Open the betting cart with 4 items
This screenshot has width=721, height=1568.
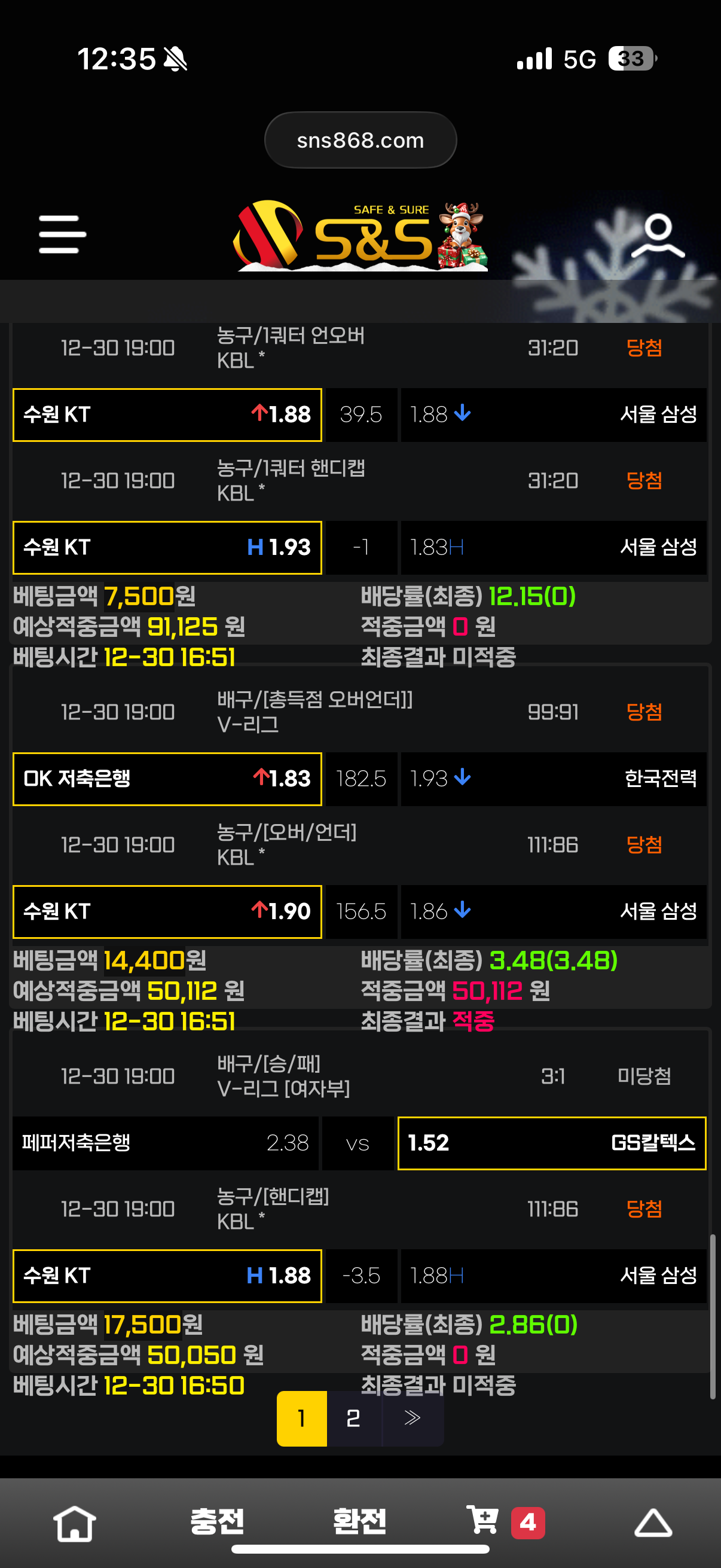(x=504, y=1521)
